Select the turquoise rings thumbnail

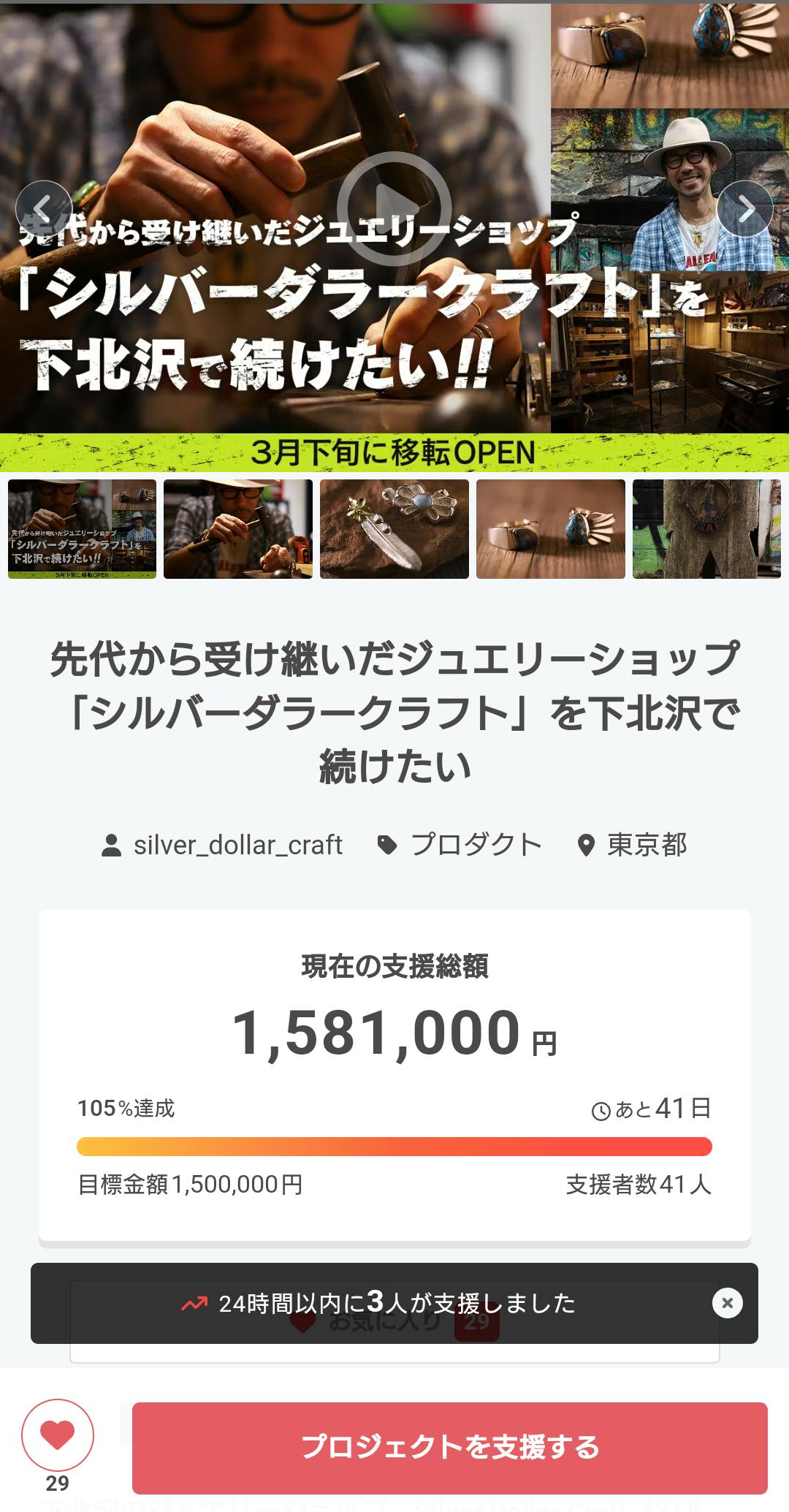(x=551, y=529)
